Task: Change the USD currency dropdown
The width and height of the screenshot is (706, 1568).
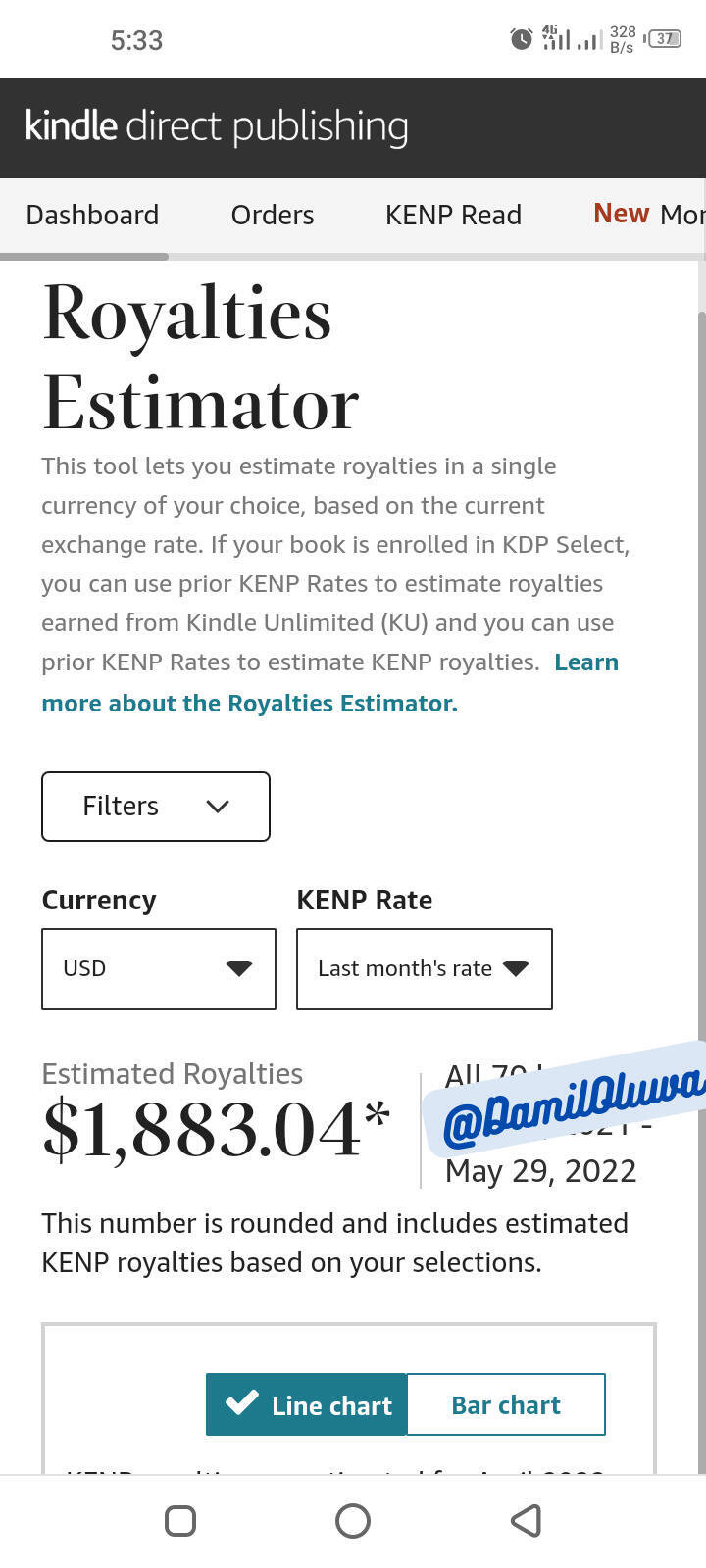Action: (x=159, y=968)
